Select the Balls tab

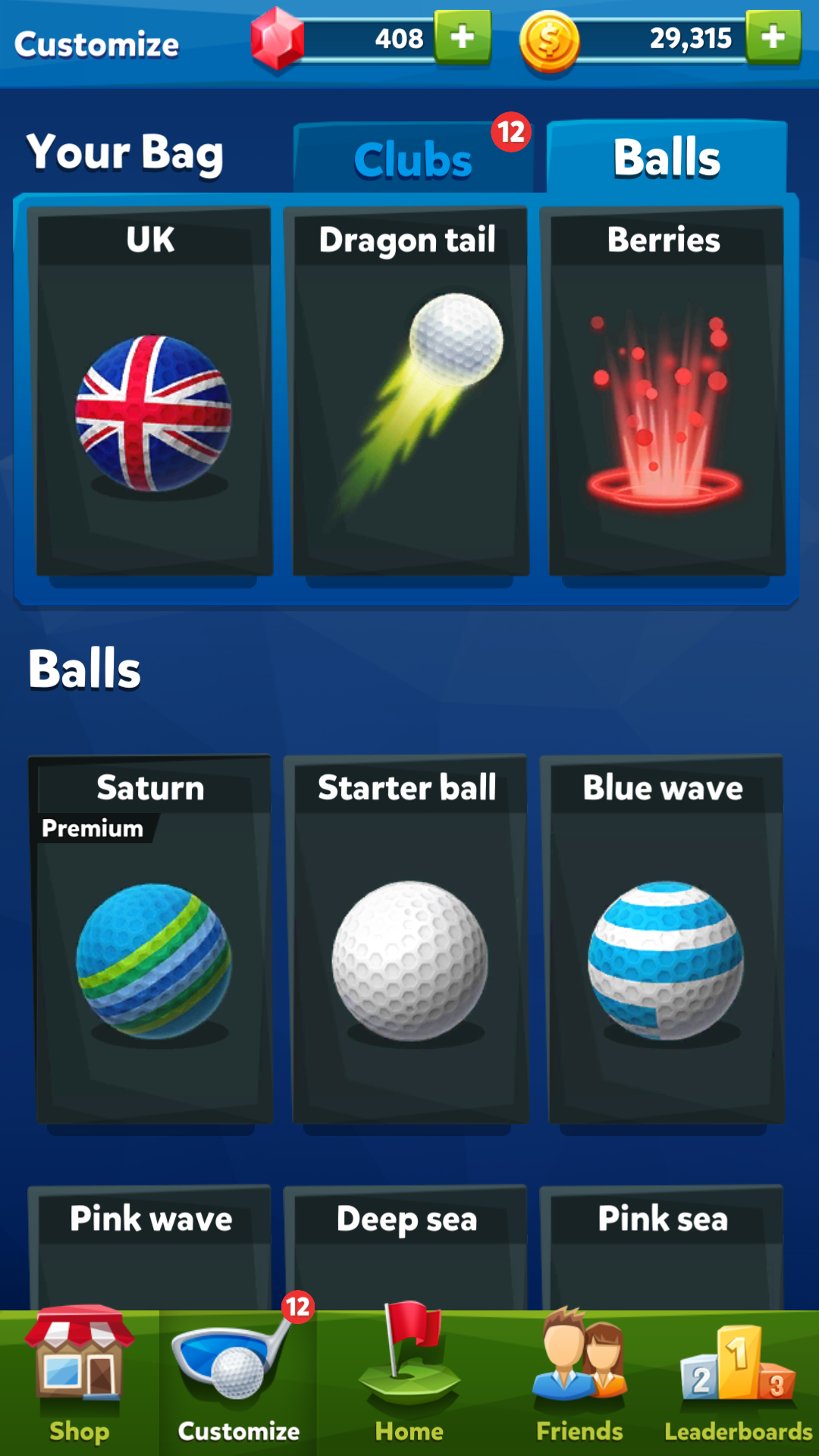point(667,158)
